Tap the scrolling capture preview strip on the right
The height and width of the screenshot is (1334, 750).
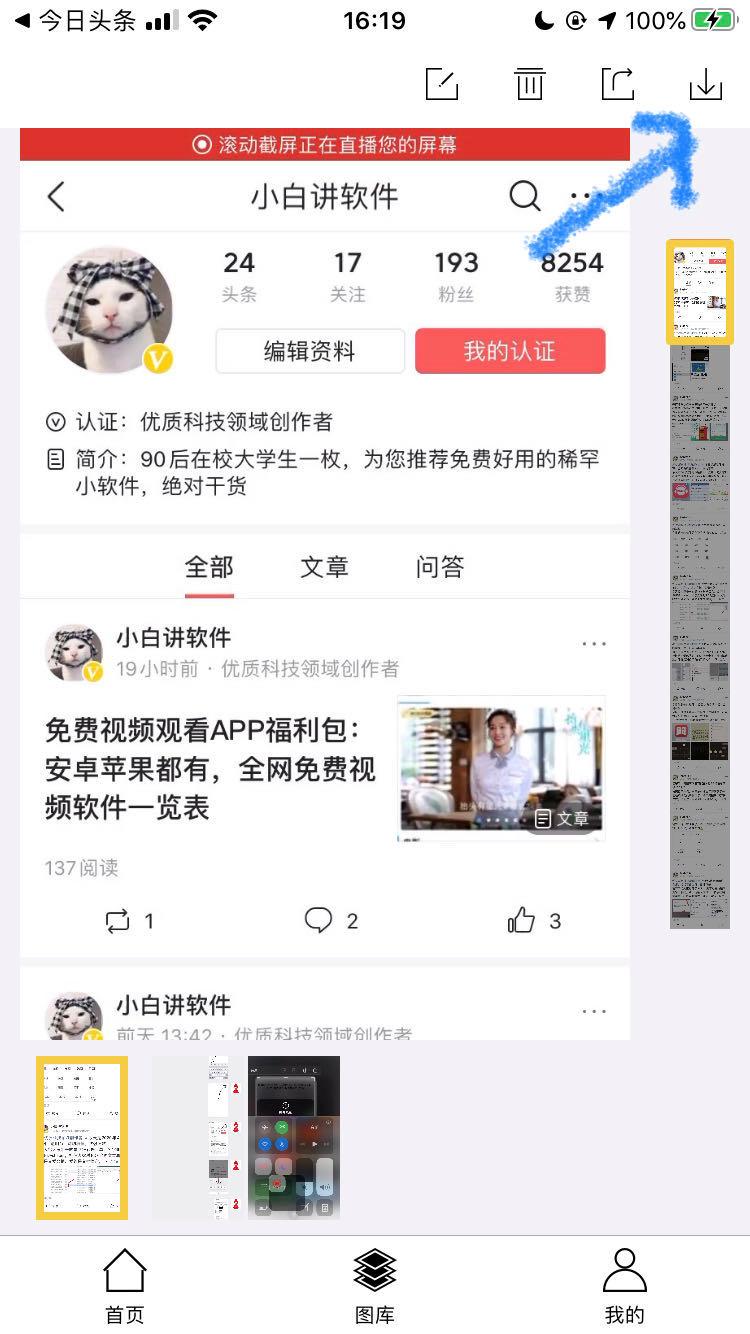[x=699, y=580]
